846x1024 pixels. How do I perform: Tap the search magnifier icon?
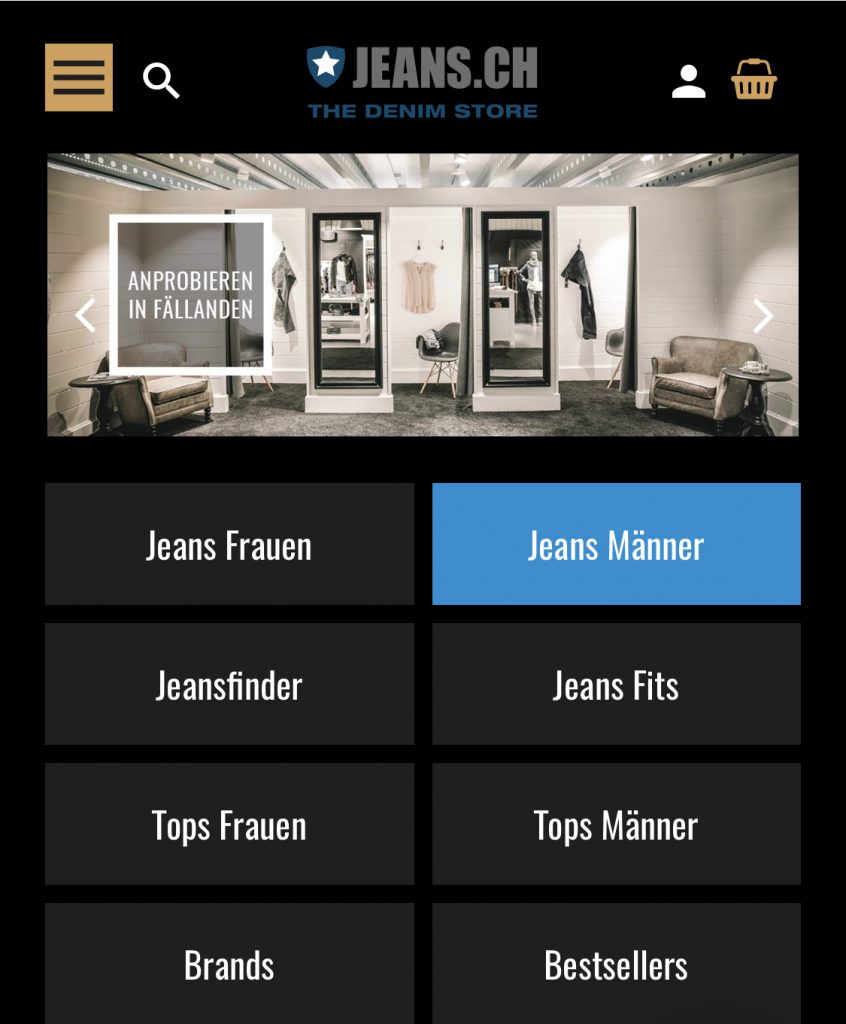[160, 79]
